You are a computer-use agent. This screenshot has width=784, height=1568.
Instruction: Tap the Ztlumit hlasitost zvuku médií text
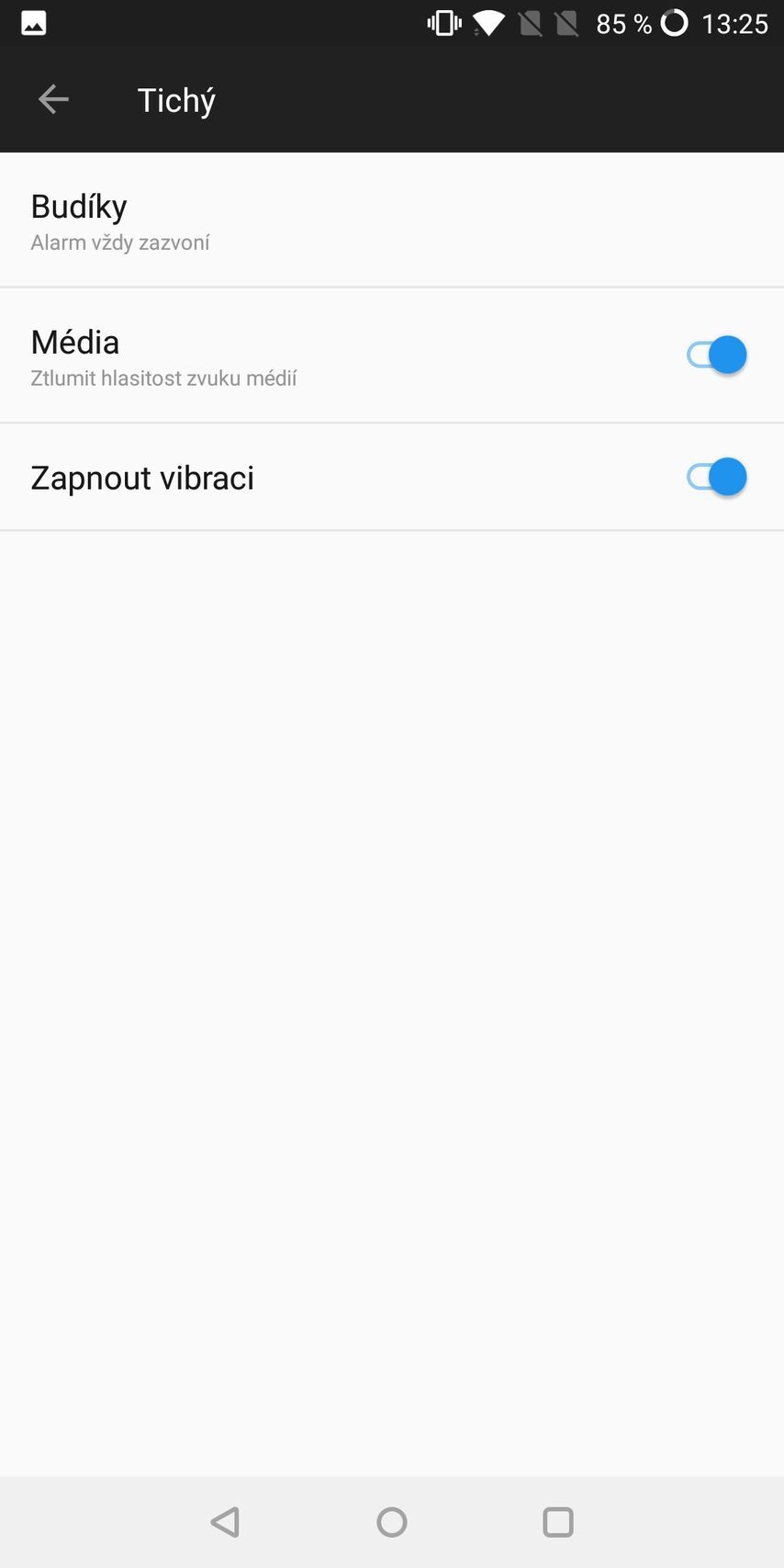[163, 378]
